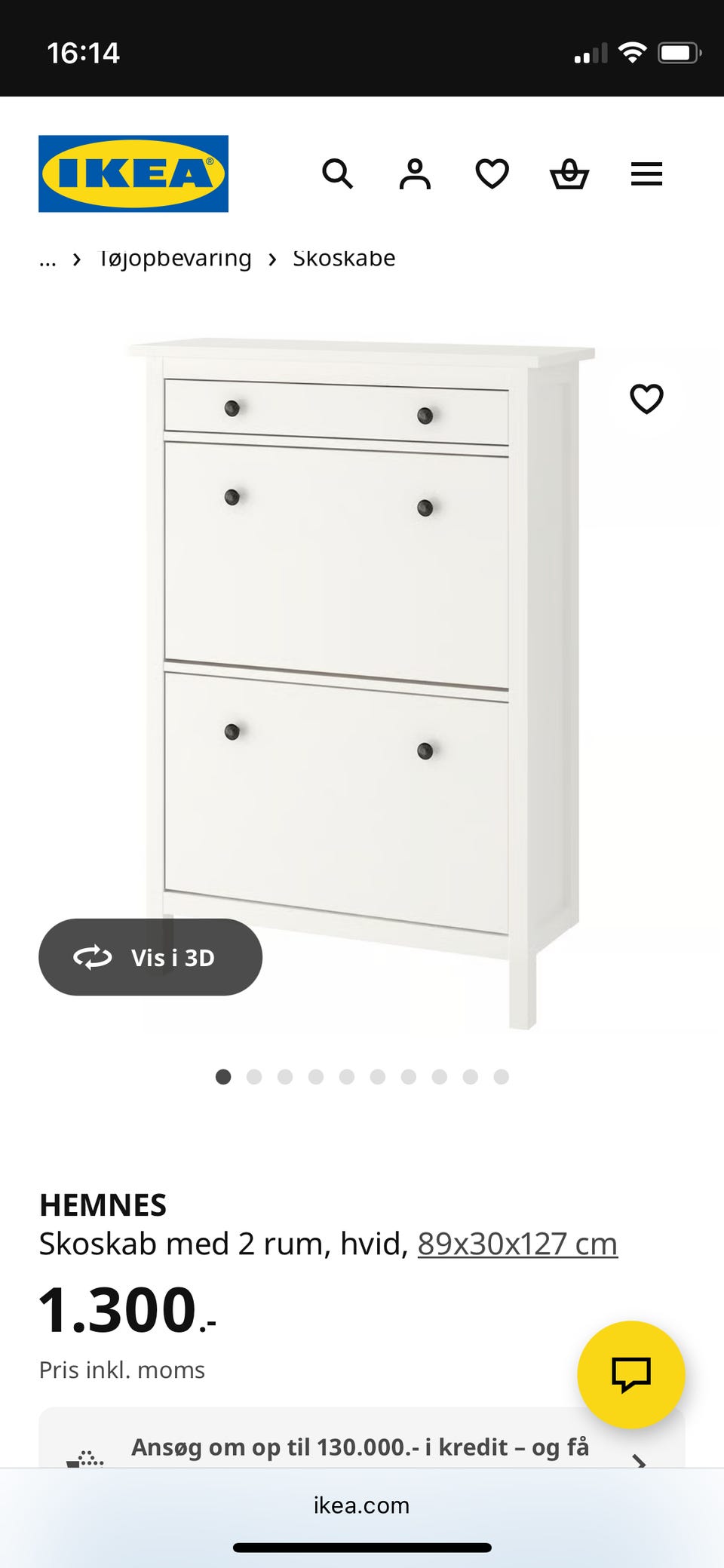
Task: Tap Vis i 3D button
Action: [x=150, y=957]
